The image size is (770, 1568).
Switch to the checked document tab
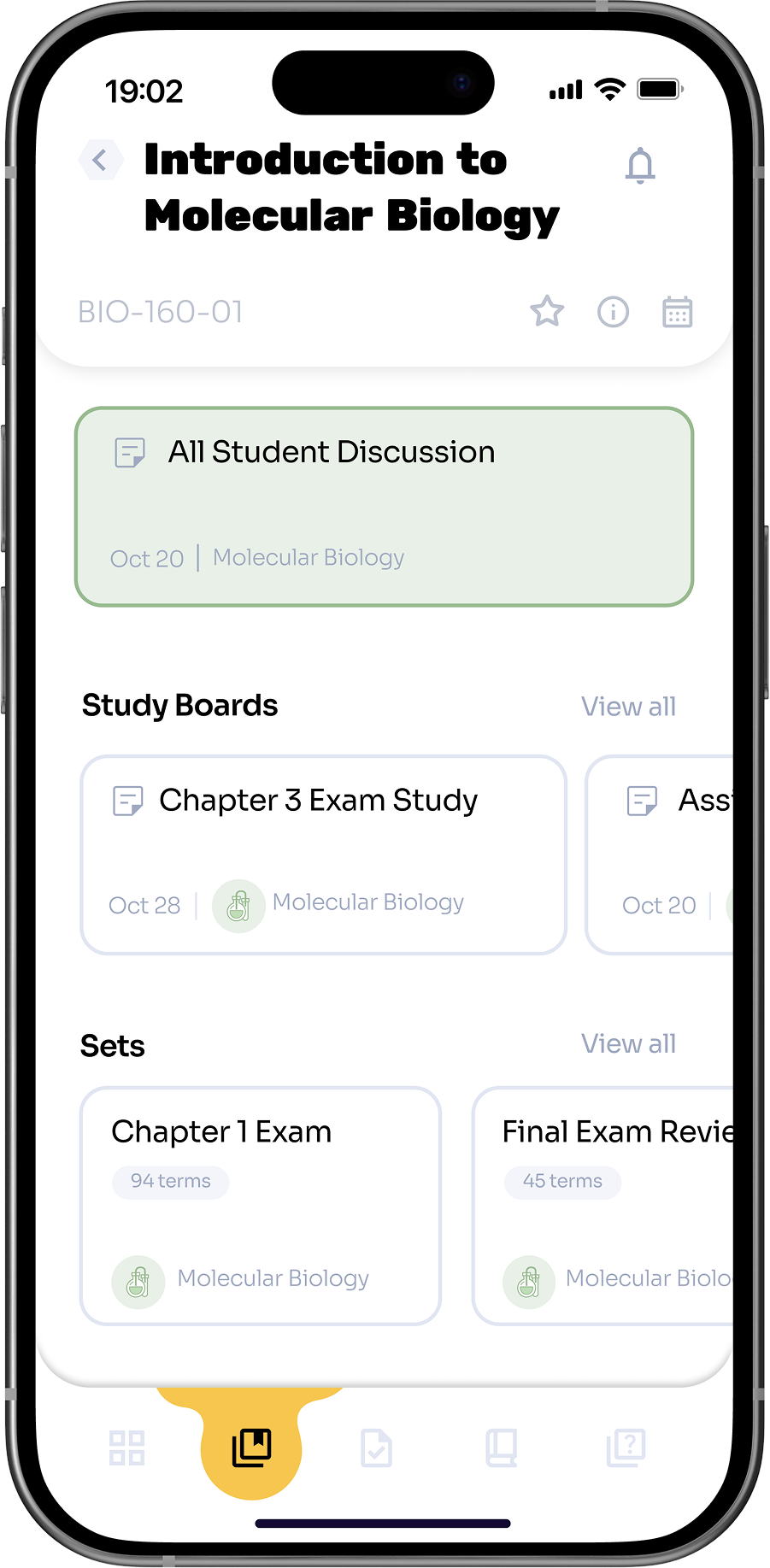(x=376, y=1448)
